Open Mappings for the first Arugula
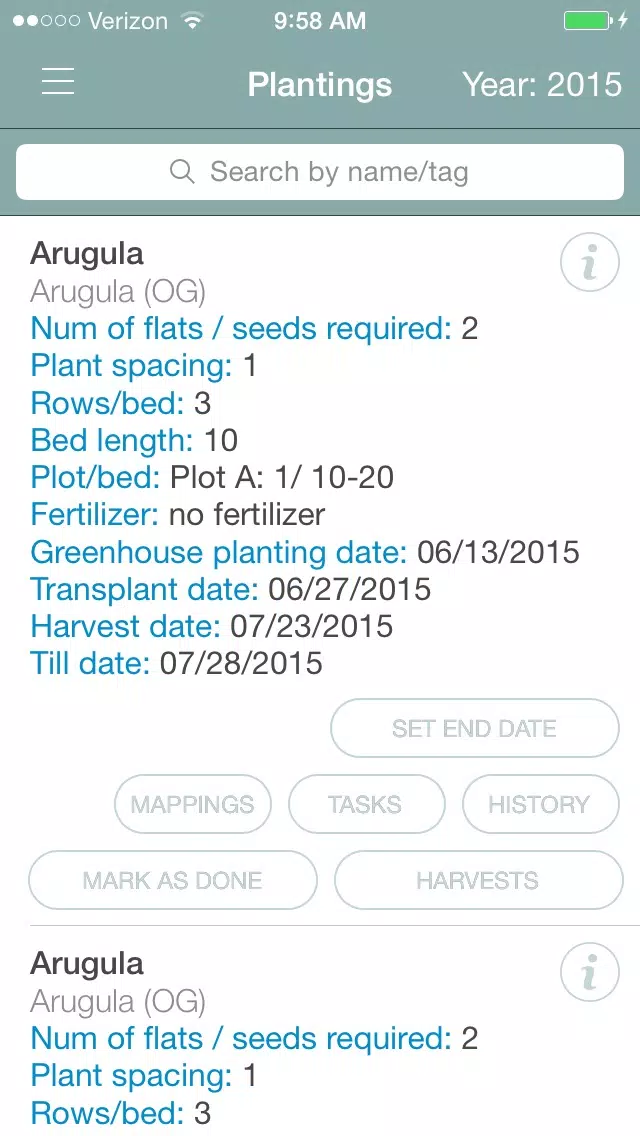Viewport: 640px width, 1136px height. [x=193, y=804]
